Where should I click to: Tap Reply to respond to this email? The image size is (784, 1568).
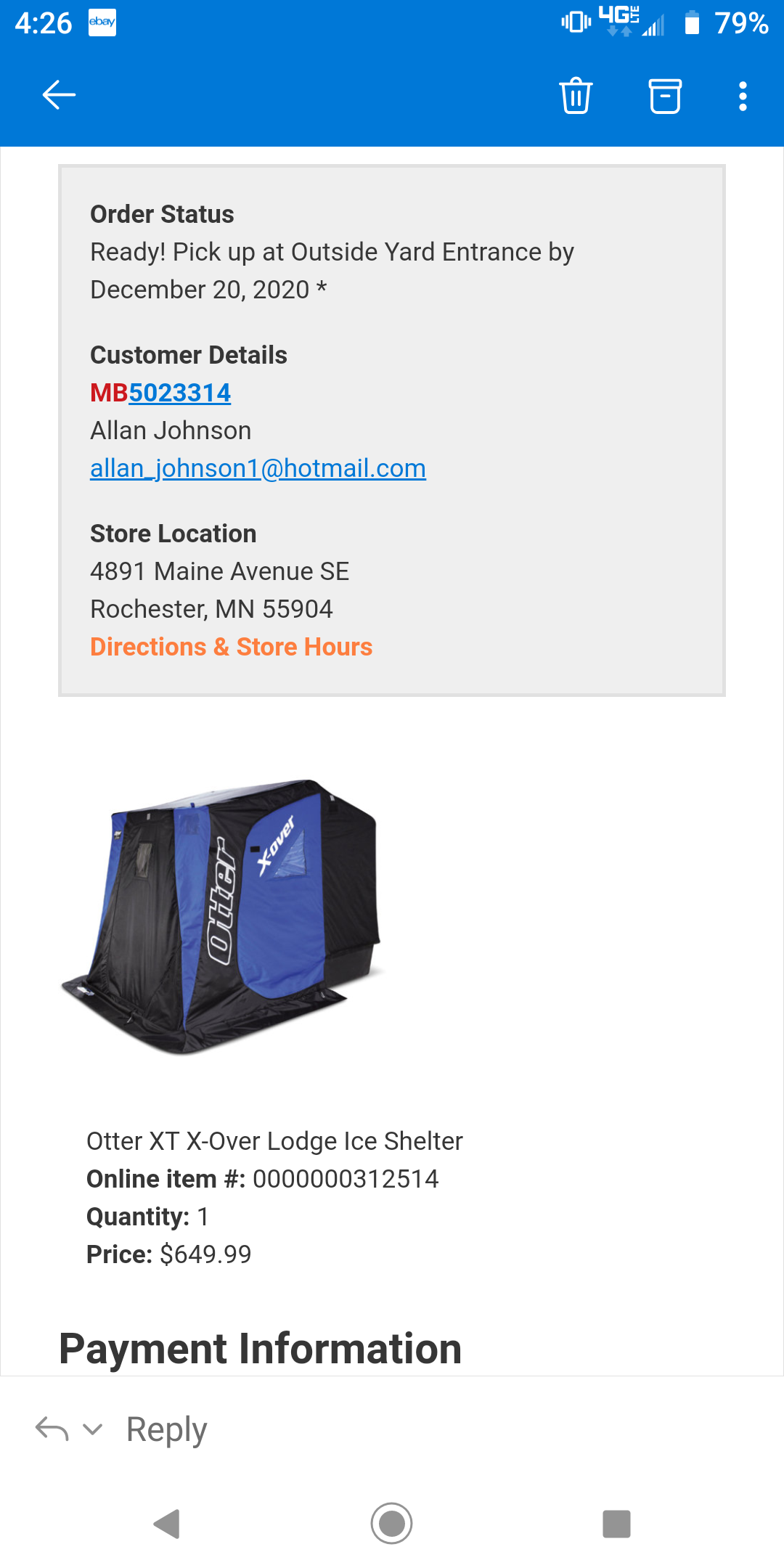(x=167, y=1429)
